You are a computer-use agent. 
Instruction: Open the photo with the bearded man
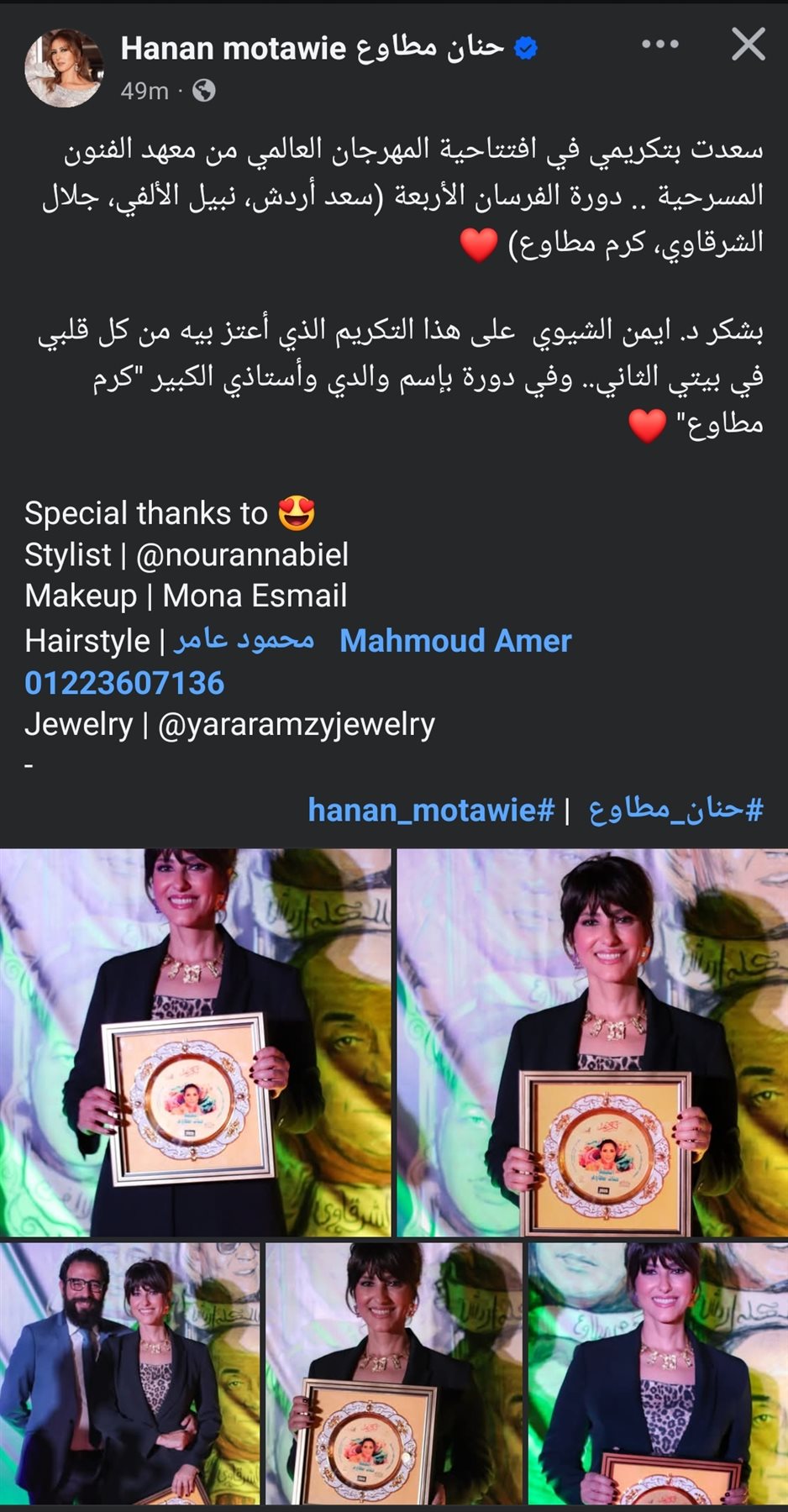130,1373
